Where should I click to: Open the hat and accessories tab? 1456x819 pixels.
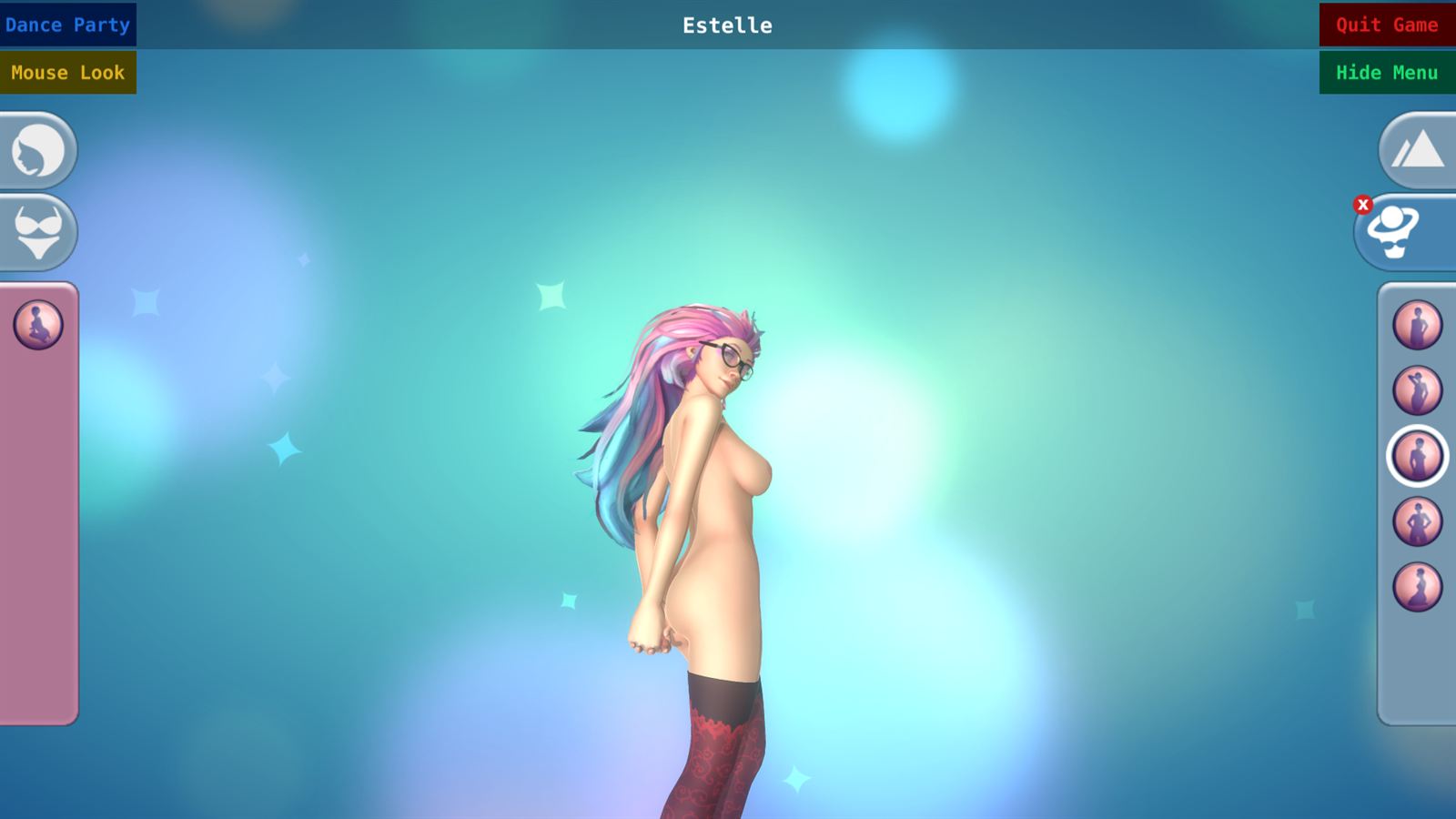[1401, 233]
